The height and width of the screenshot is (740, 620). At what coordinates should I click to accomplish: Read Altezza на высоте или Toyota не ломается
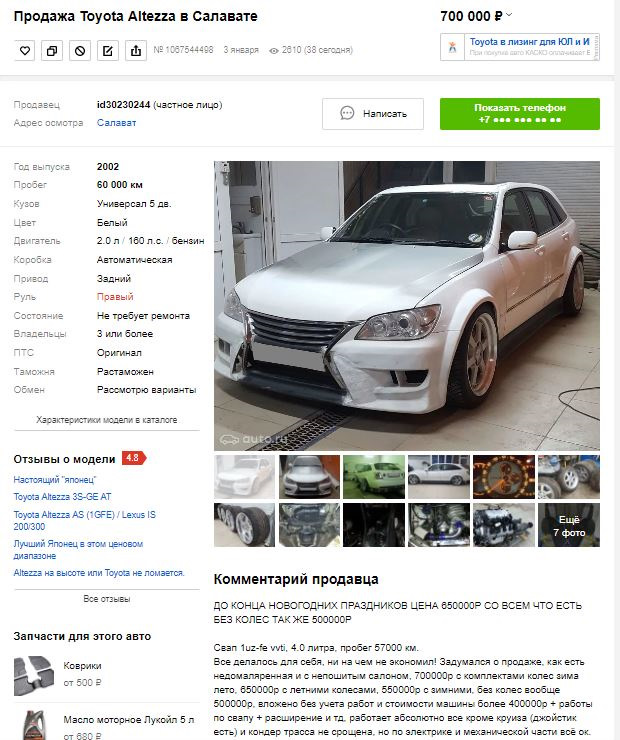click(99, 573)
